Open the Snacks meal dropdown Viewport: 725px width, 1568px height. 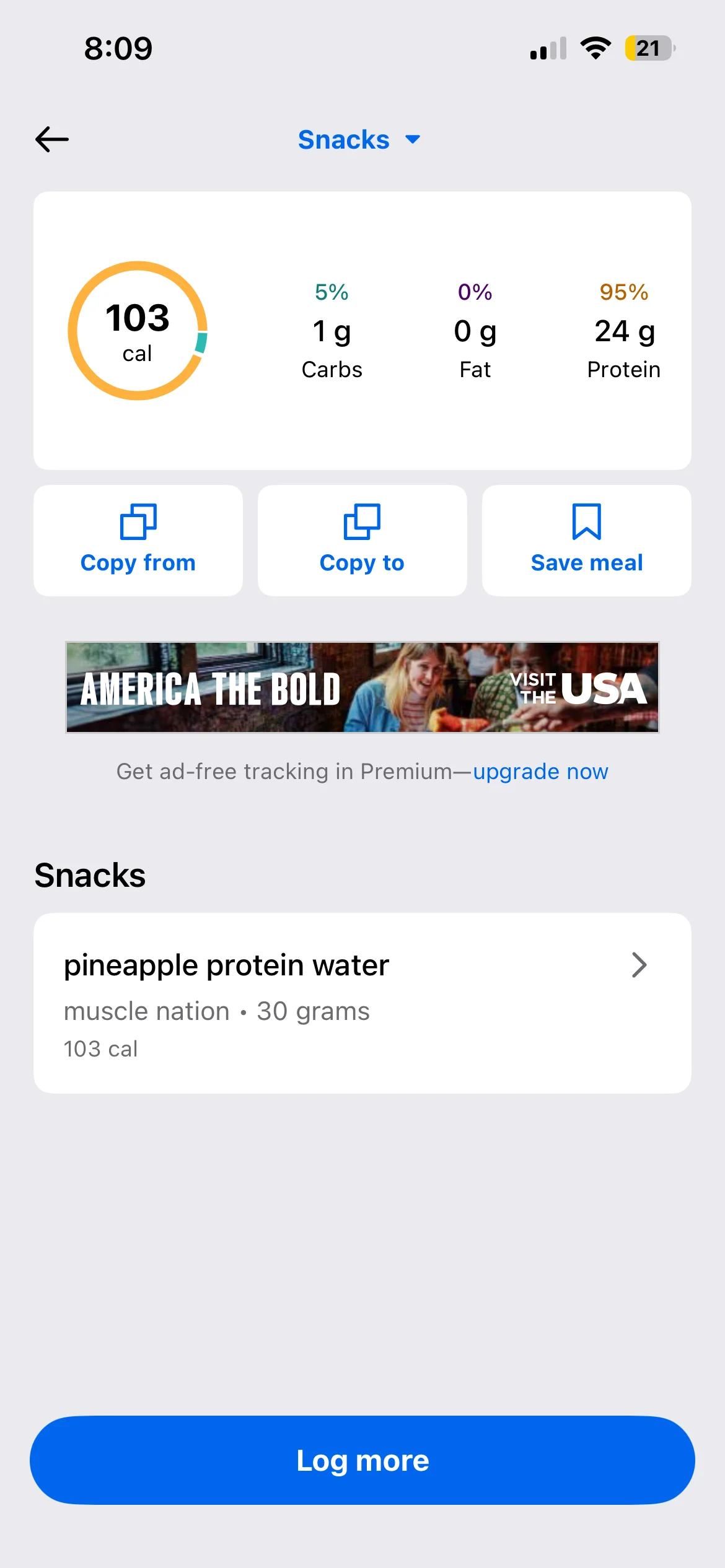click(359, 140)
